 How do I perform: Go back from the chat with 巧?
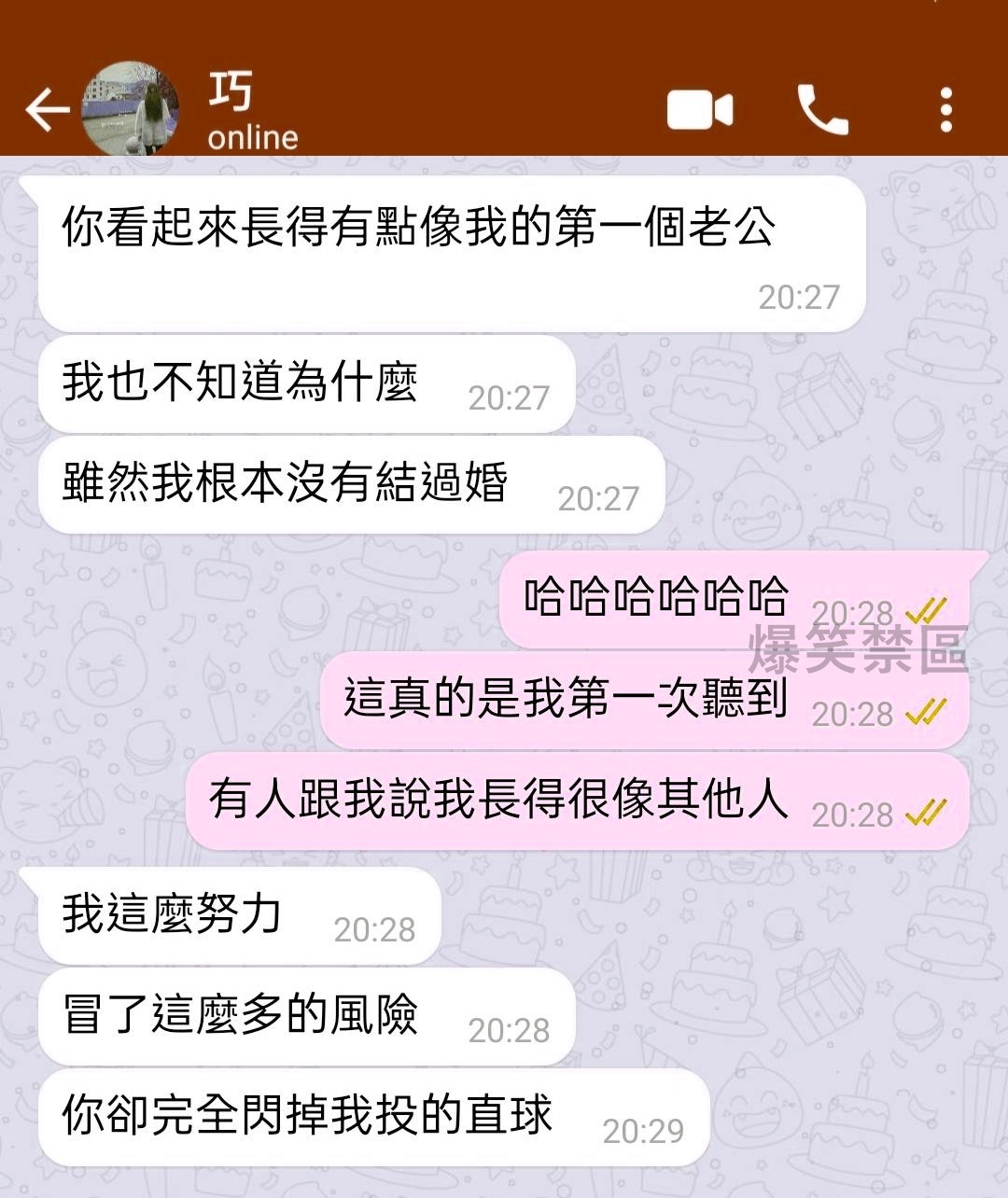[47, 109]
